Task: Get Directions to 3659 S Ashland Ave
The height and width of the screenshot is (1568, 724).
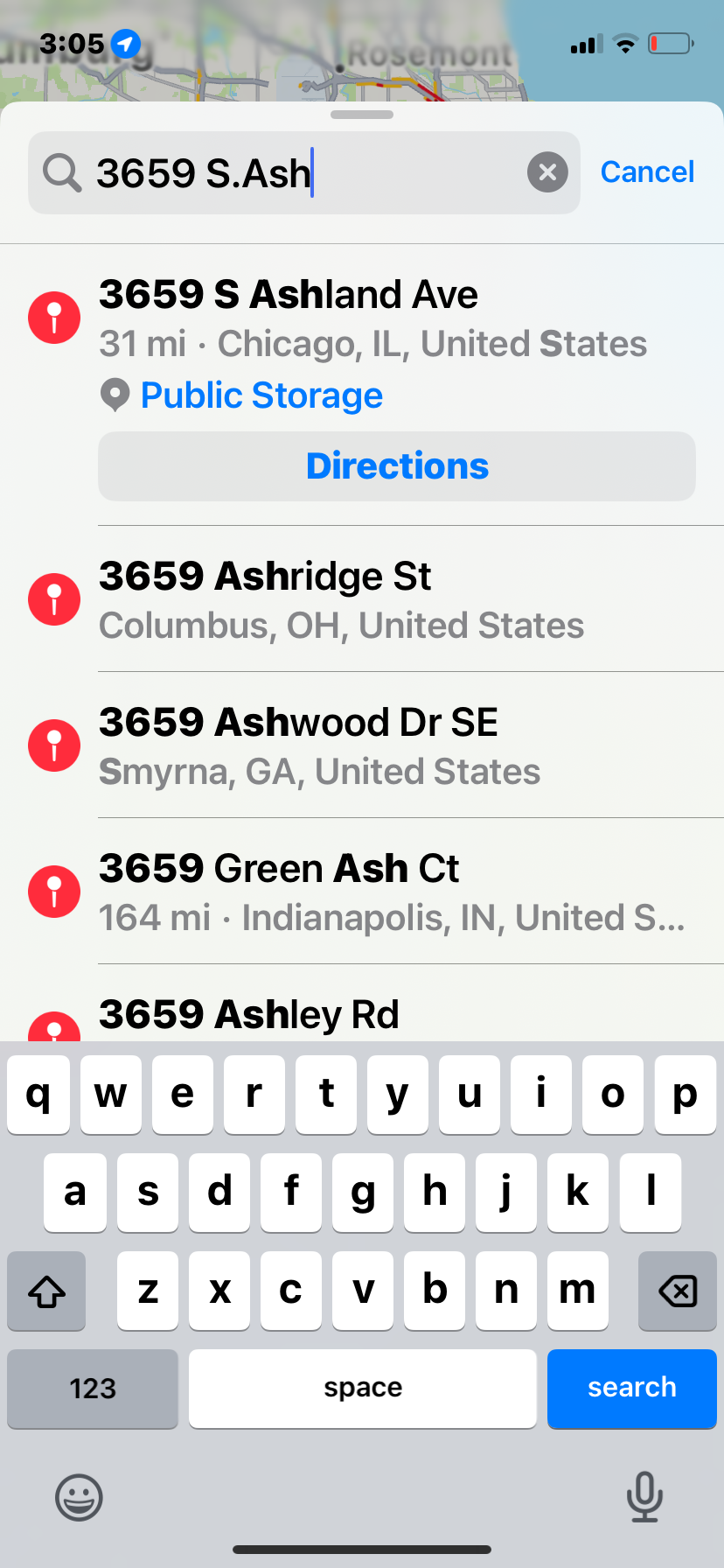Action: coord(397,466)
